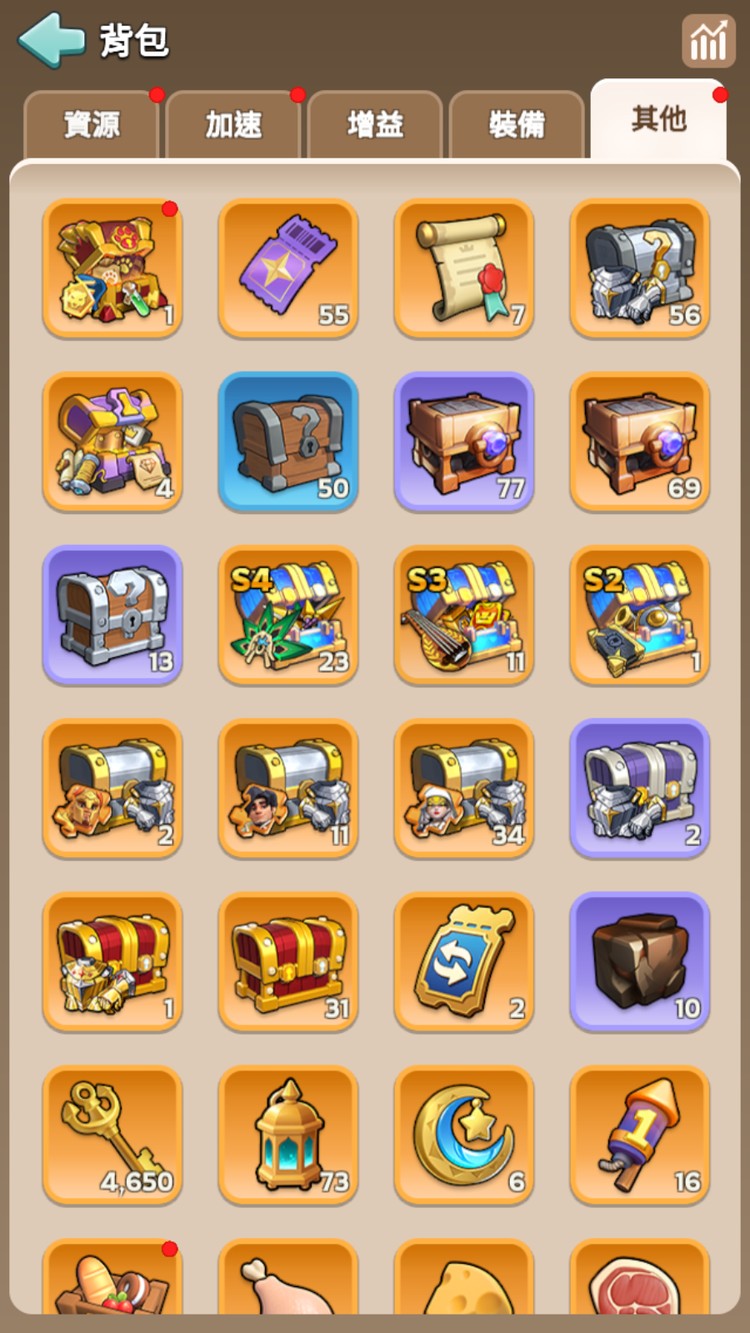Image resolution: width=750 pixels, height=1333 pixels.
Task: Select the blue swap ticket item
Action: click(x=464, y=961)
